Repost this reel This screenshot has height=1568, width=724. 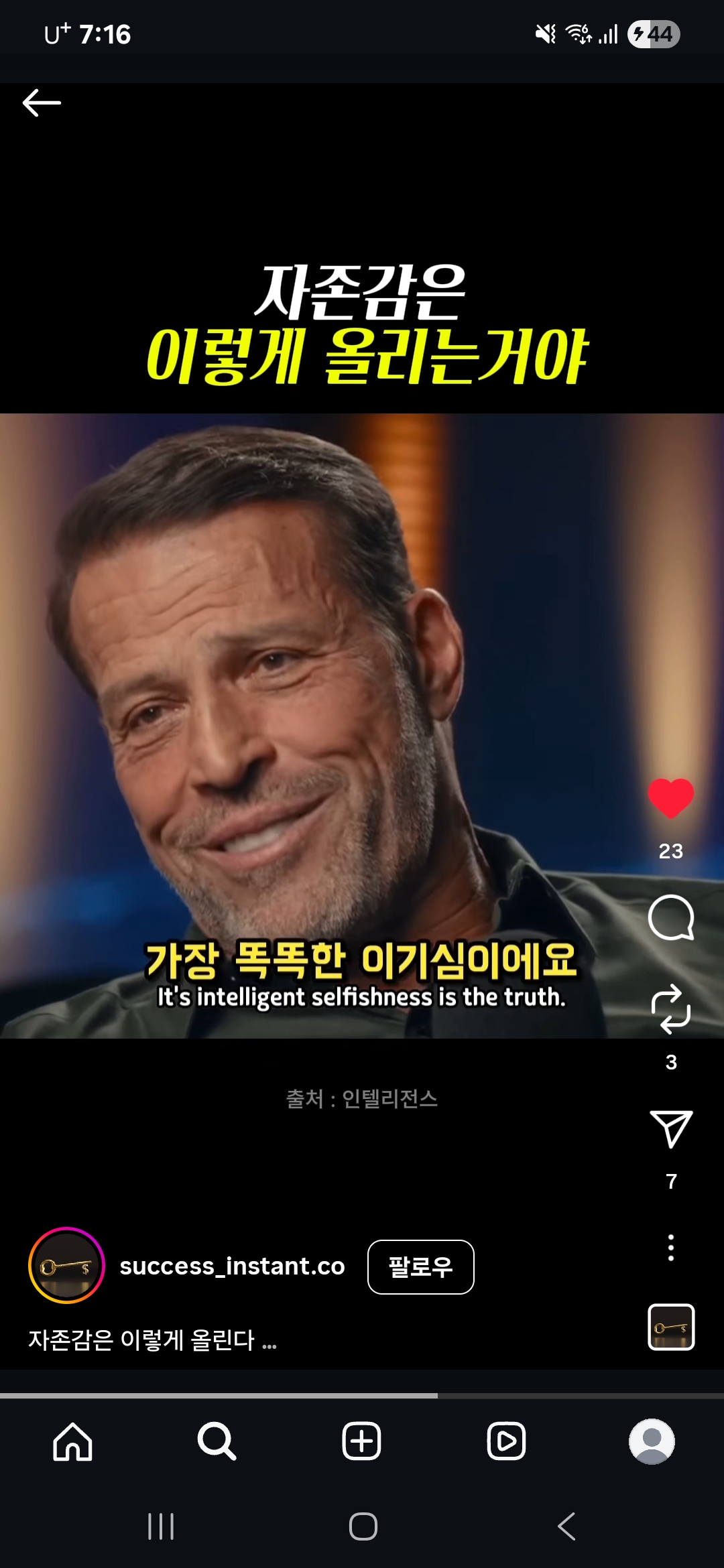(670, 1008)
